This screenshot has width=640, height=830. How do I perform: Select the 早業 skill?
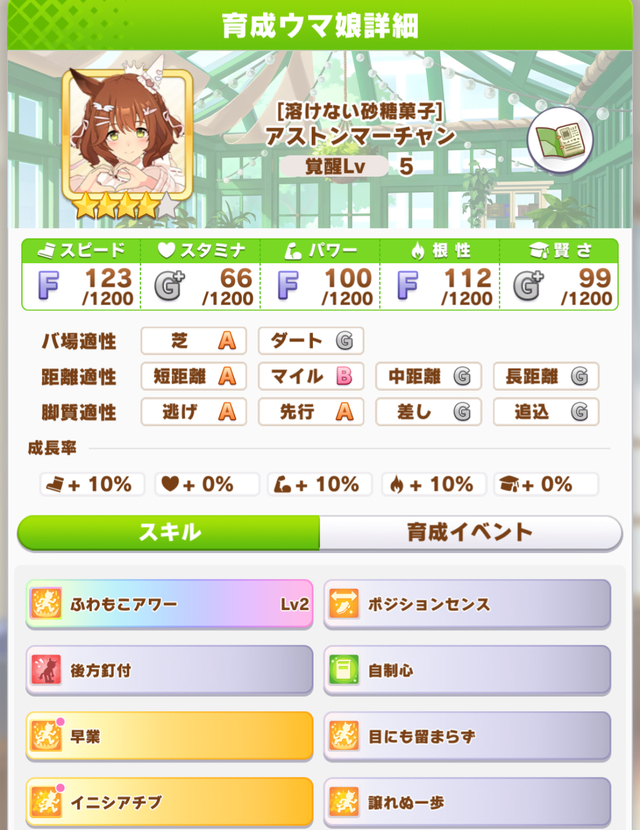click(169, 737)
